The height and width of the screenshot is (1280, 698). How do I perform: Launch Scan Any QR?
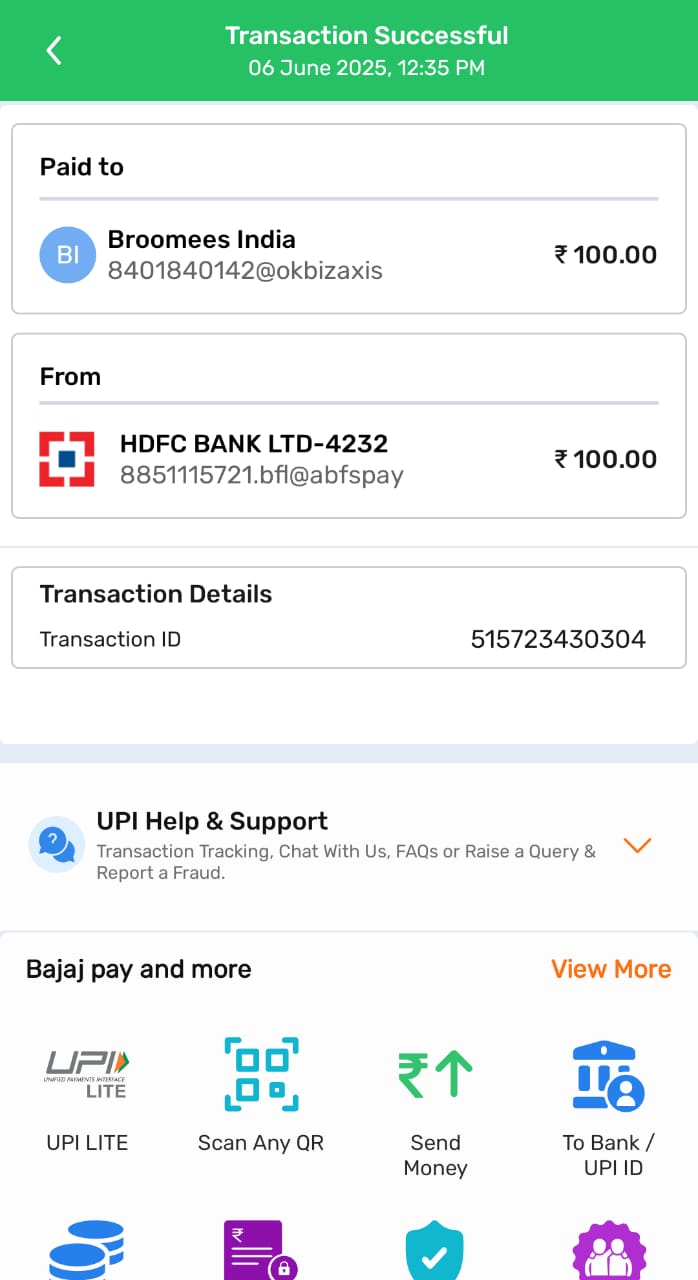pyautogui.click(x=261, y=1096)
